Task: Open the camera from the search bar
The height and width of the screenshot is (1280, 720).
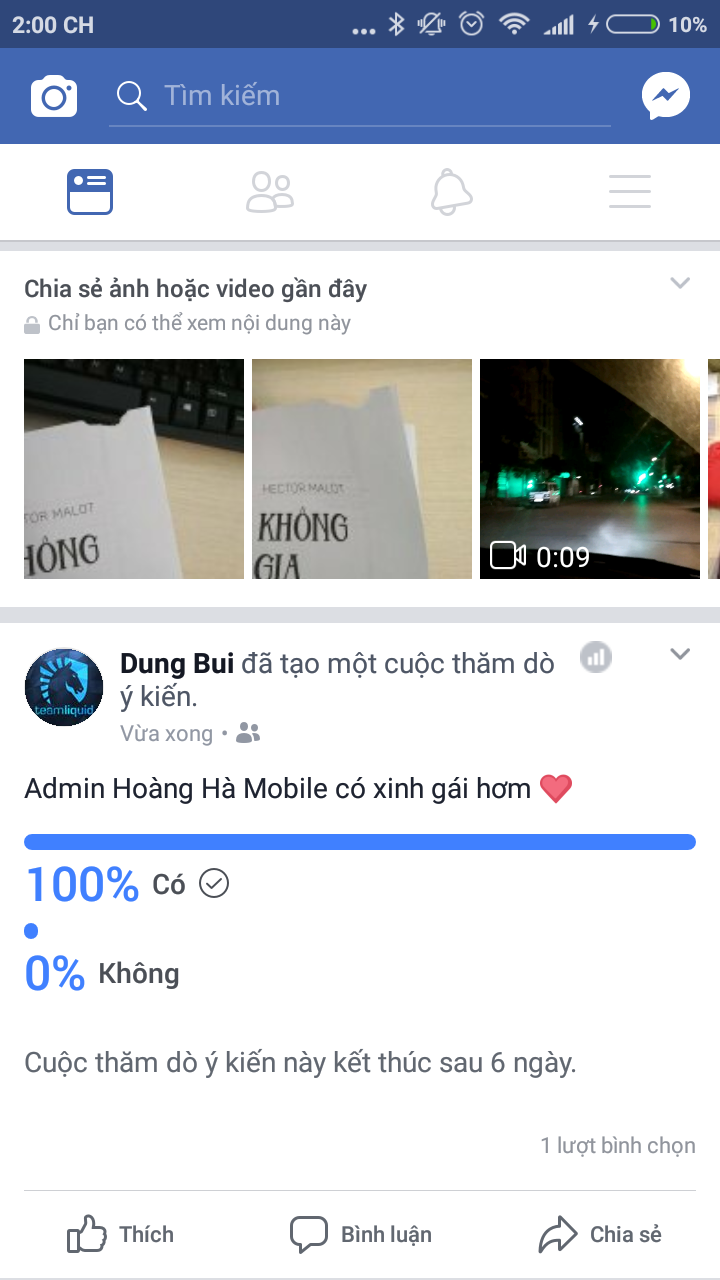Action: click(53, 95)
